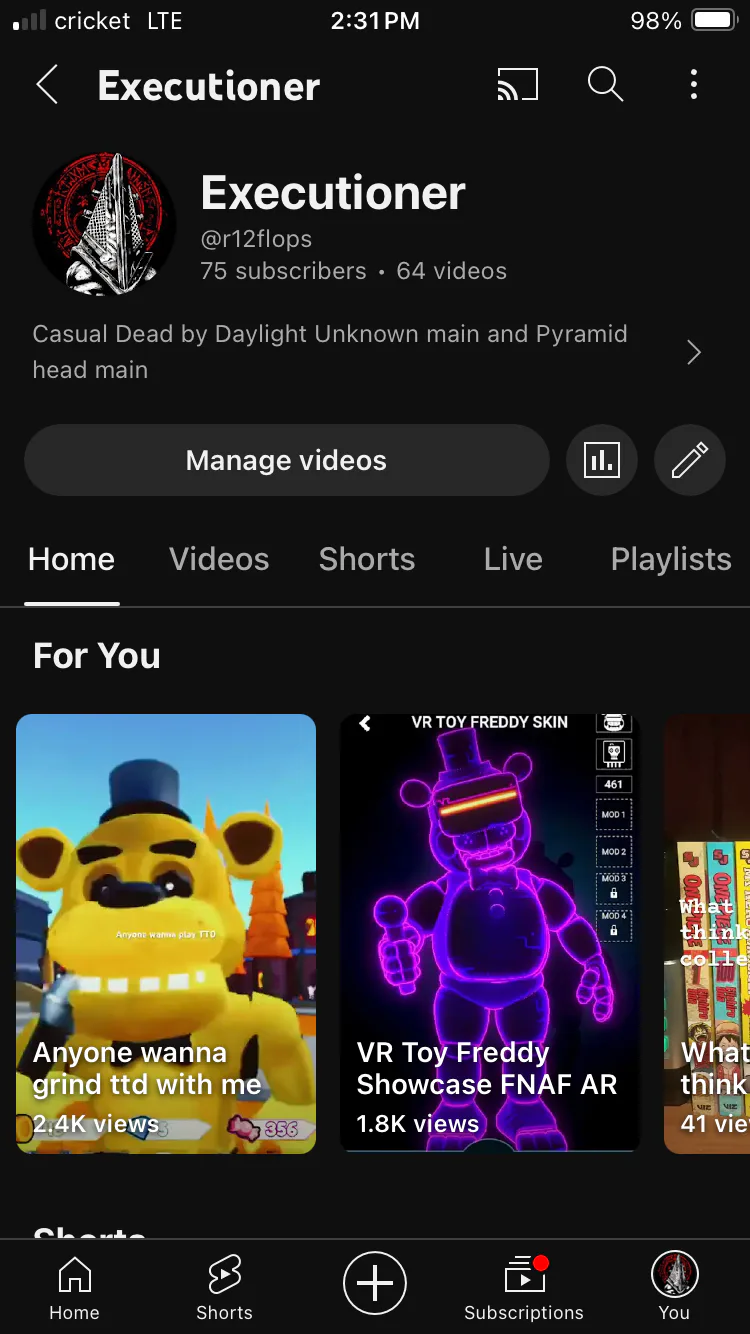
Task: Go to Home in bottom navigation
Action: tap(75, 1289)
